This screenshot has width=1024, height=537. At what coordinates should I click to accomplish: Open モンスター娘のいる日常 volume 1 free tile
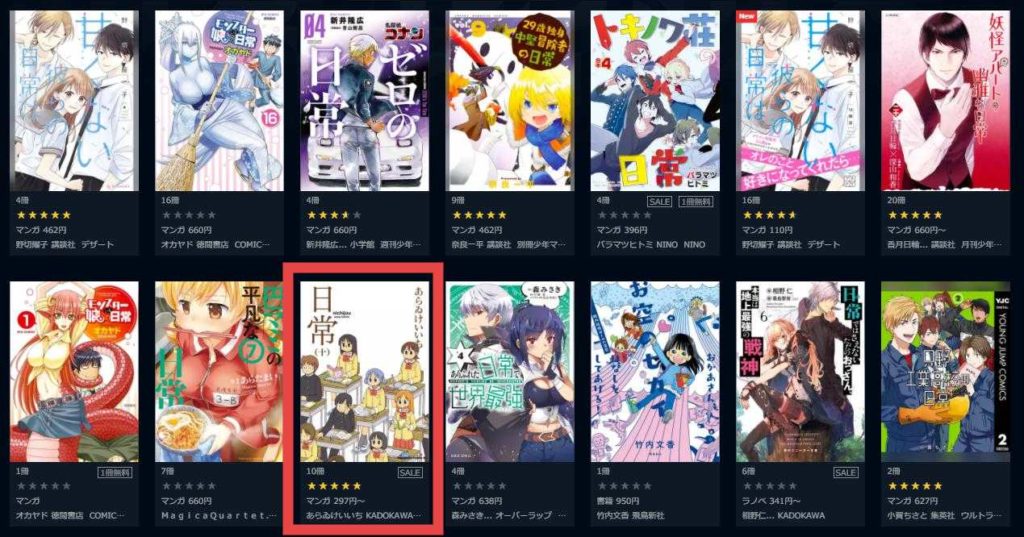click(x=74, y=371)
